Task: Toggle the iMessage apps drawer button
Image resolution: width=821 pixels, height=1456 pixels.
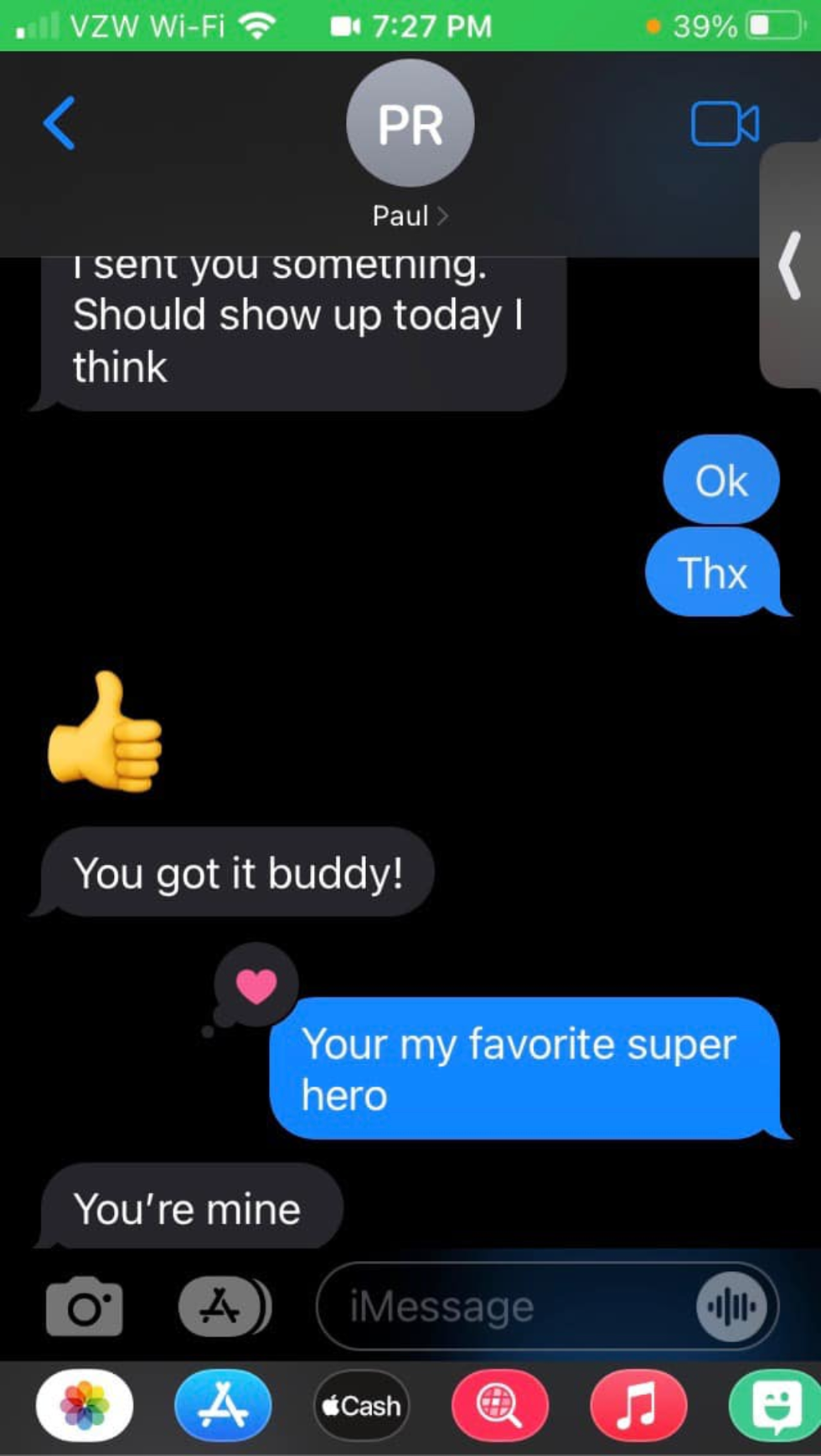Action: (222, 1306)
